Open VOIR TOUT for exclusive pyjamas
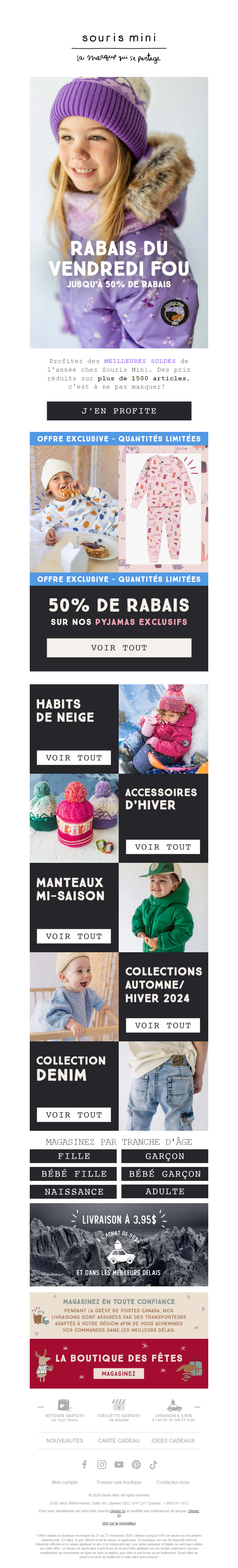The width and height of the screenshot is (238, 1568). click(119, 648)
